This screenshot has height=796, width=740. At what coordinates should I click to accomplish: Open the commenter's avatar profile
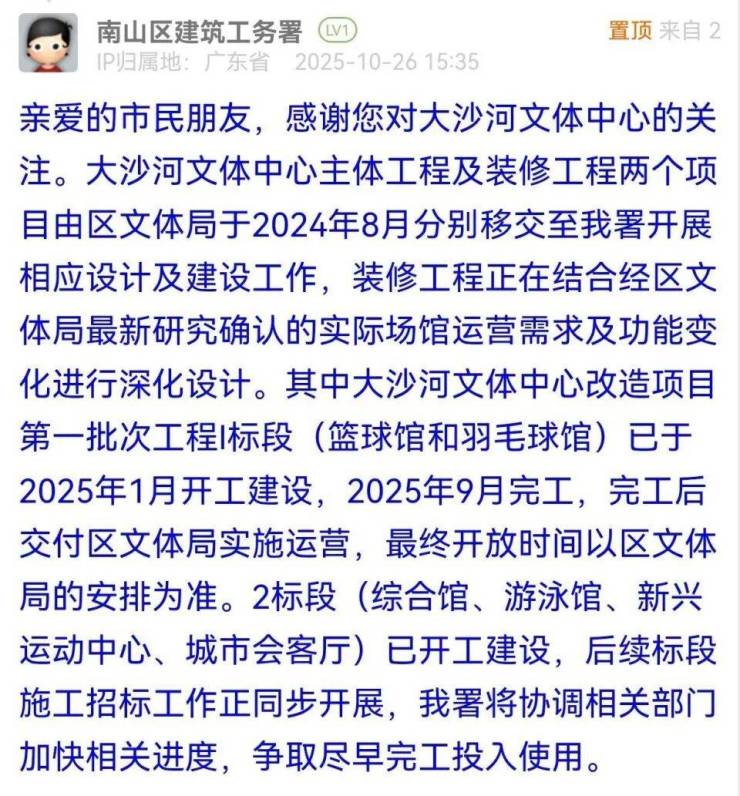[x=47, y=44]
